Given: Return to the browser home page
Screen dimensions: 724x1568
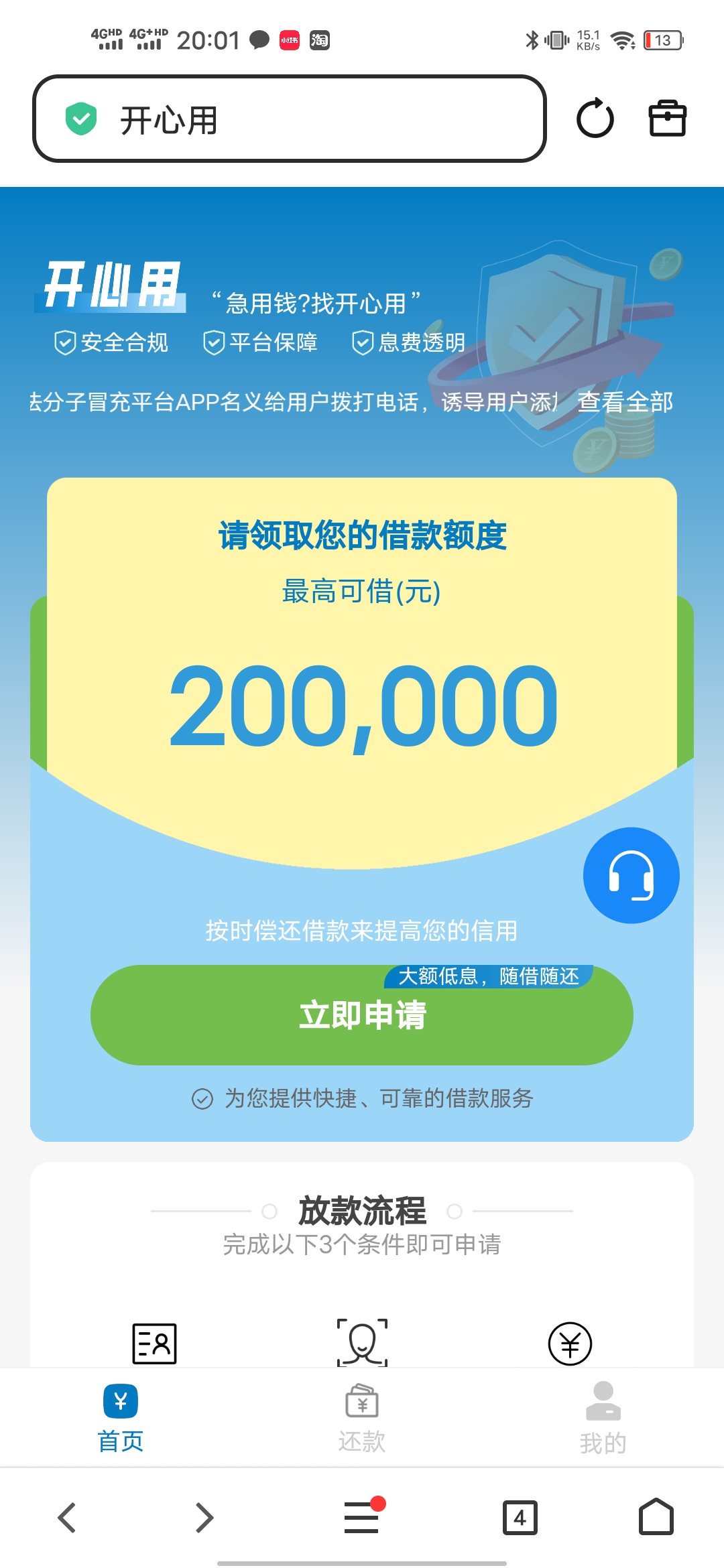Looking at the screenshot, I should 656,1518.
